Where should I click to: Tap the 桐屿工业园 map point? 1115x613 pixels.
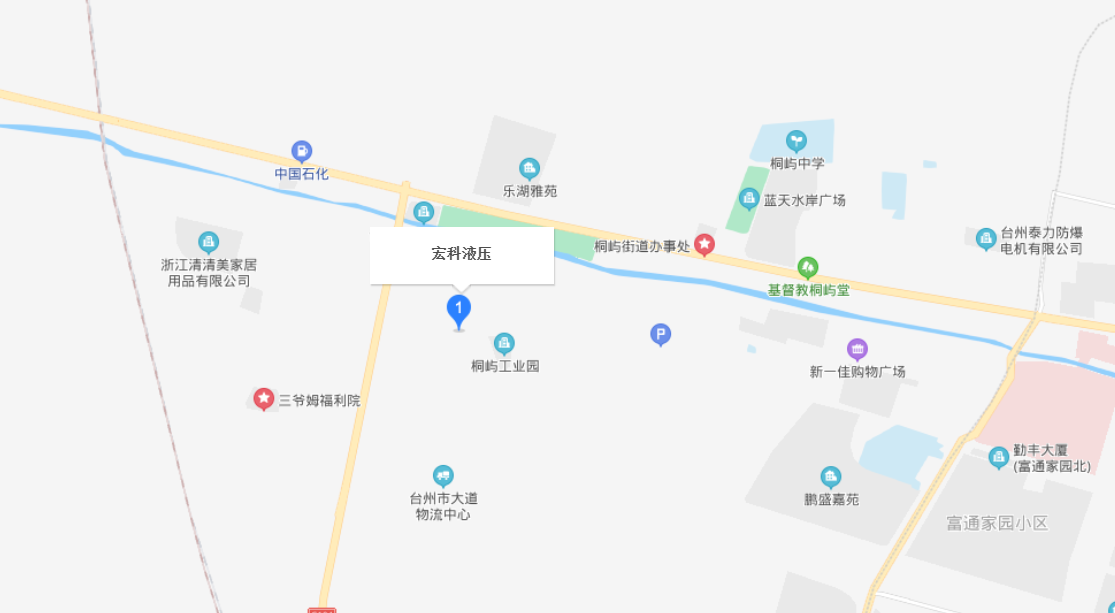505,344
